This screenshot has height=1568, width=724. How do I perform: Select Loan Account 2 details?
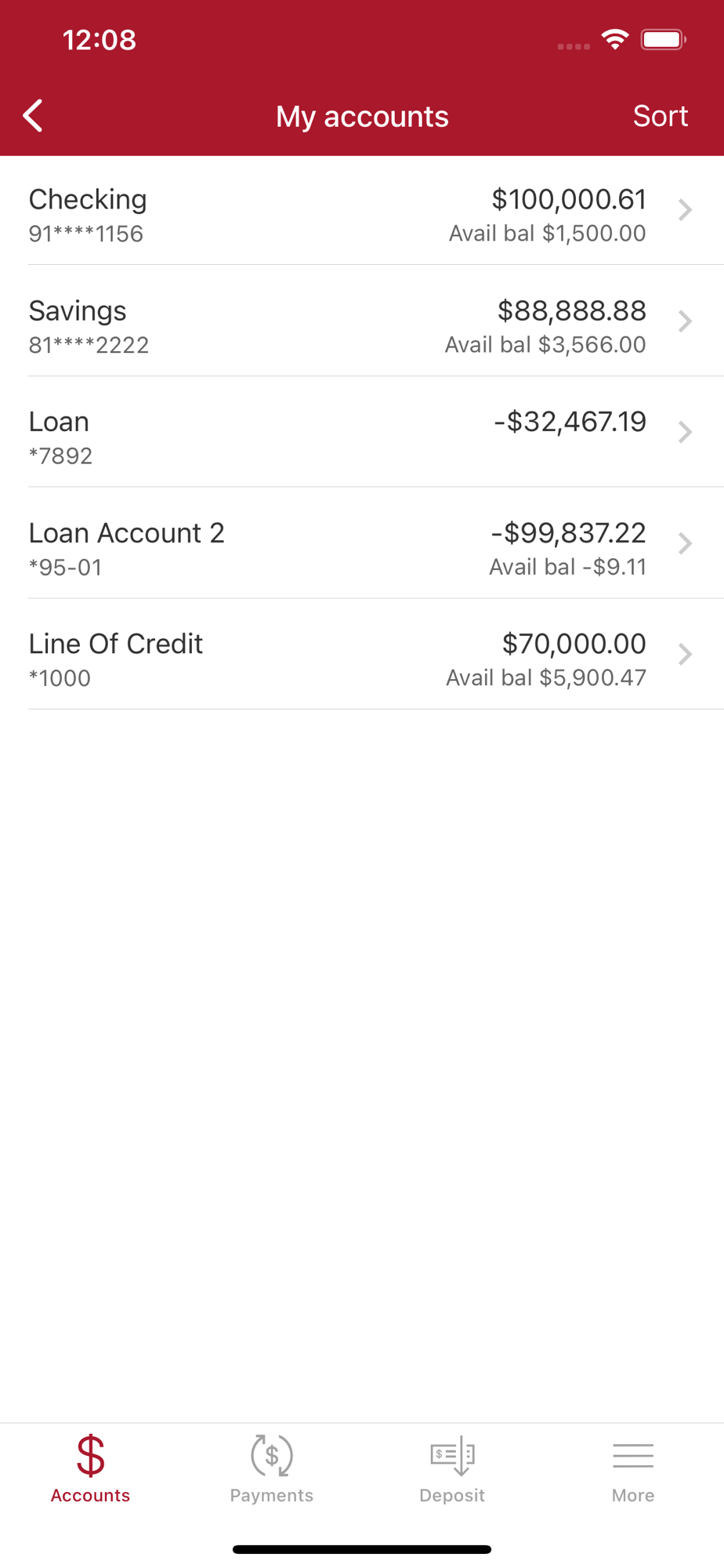point(362,544)
